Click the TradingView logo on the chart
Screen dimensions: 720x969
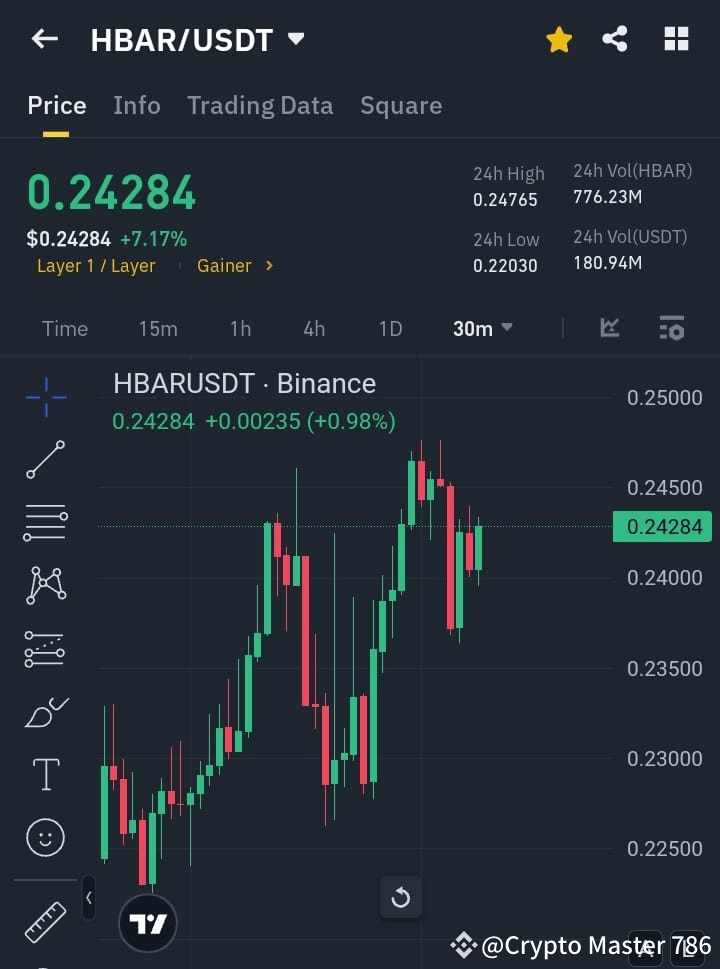click(148, 922)
